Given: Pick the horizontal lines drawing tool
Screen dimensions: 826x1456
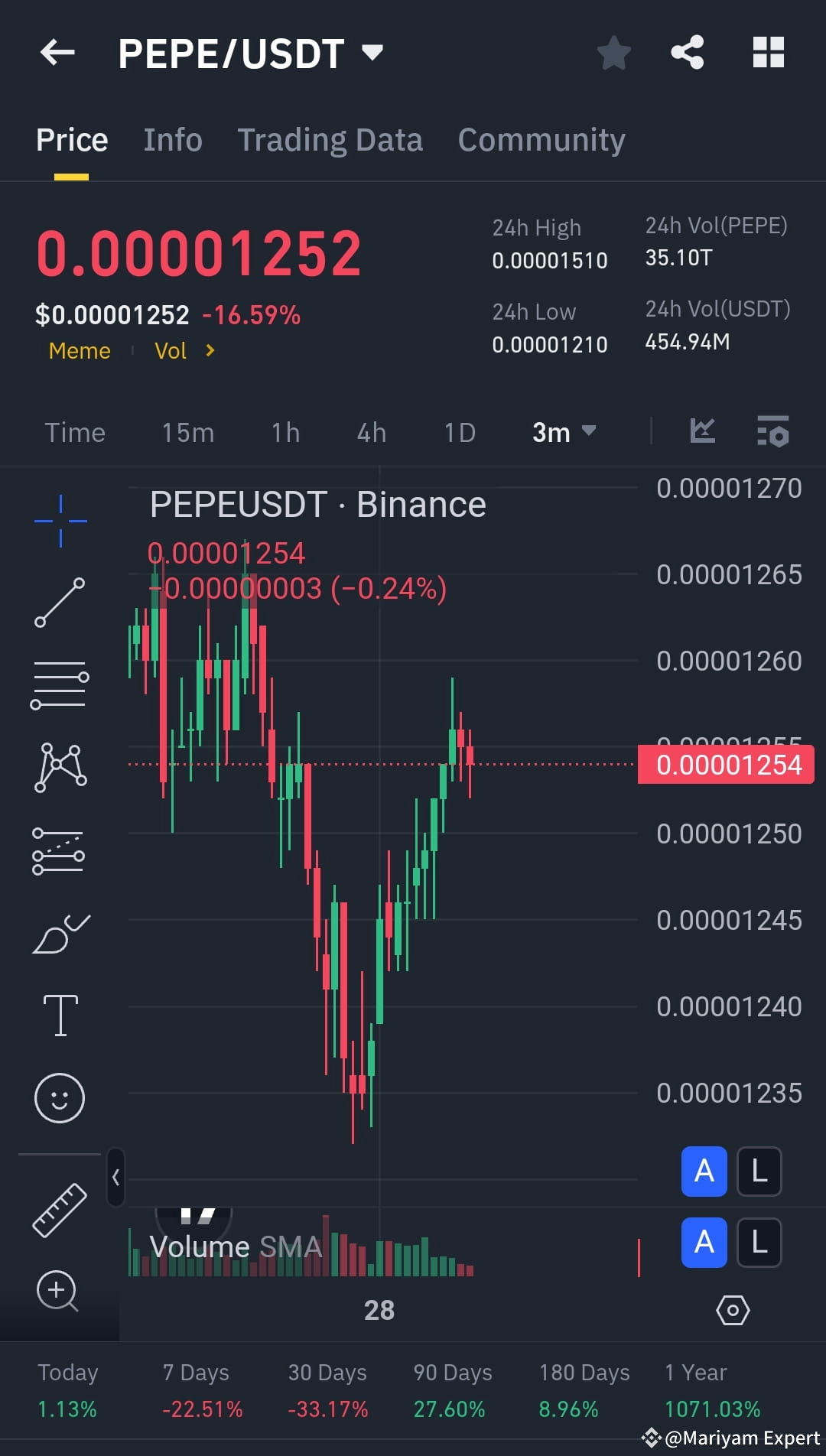Looking at the screenshot, I should [59, 683].
